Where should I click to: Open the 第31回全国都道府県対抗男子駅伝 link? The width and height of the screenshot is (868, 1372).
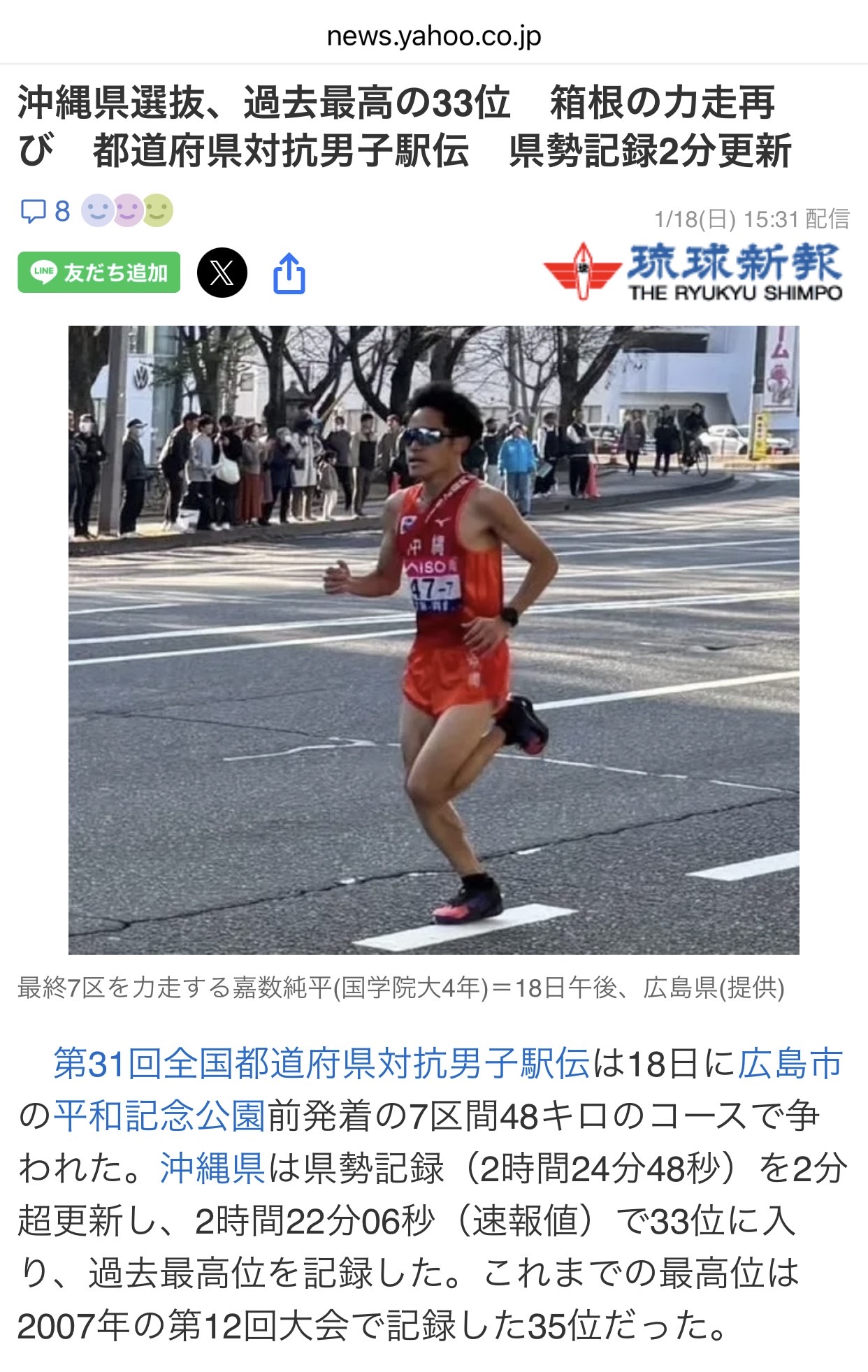(321, 1064)
